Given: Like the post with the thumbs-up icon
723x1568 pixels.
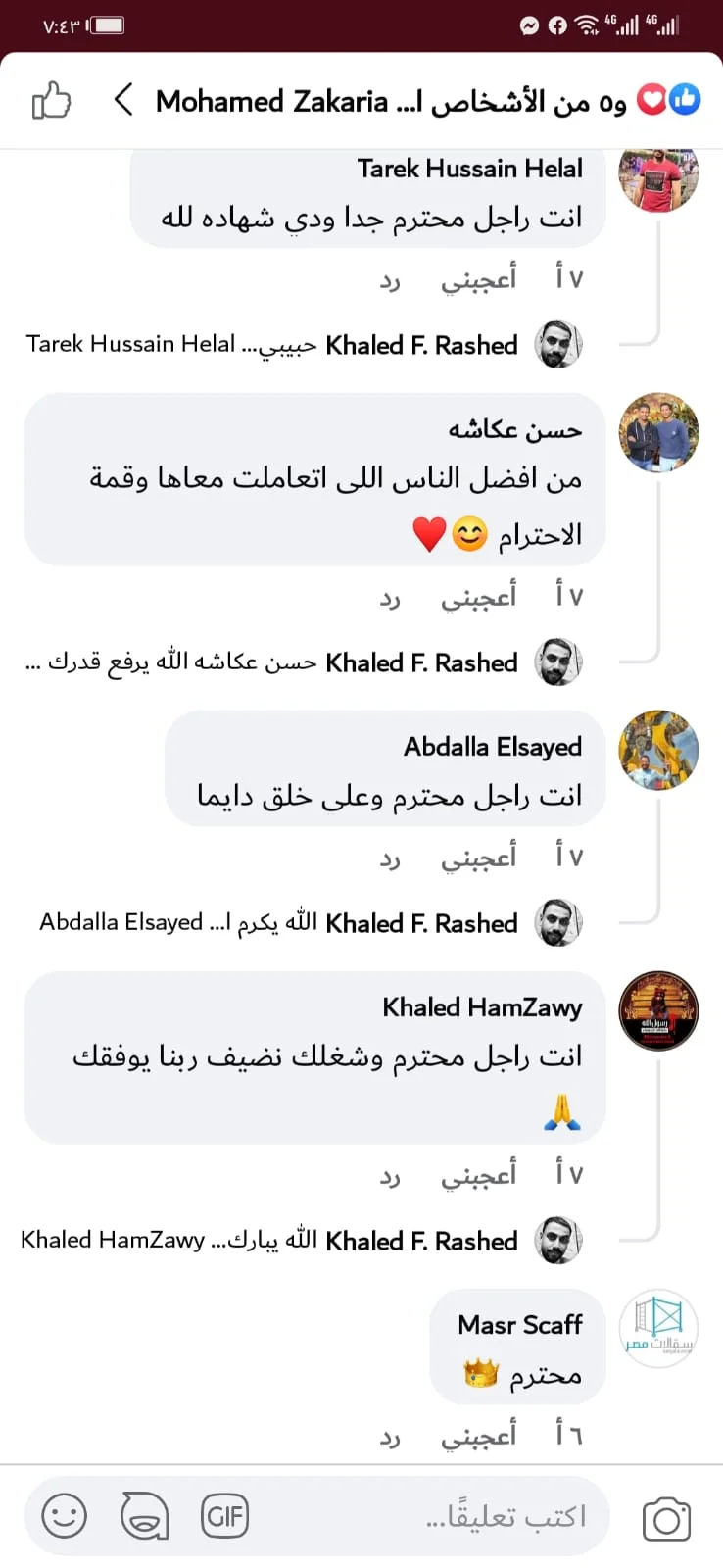Looking at the screenshot, I should click(52, 100).
